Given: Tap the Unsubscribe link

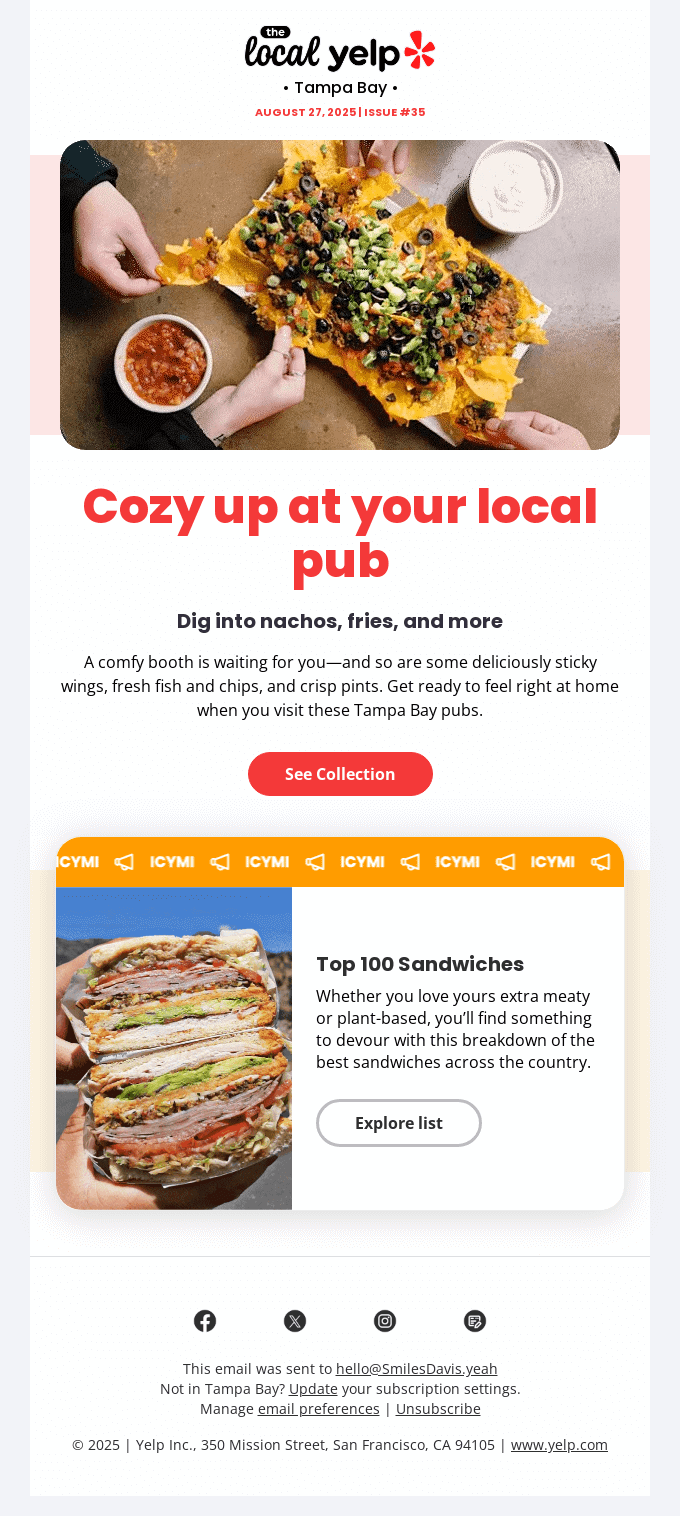Looking at the screenshot, I should (x=438, y=1409).
